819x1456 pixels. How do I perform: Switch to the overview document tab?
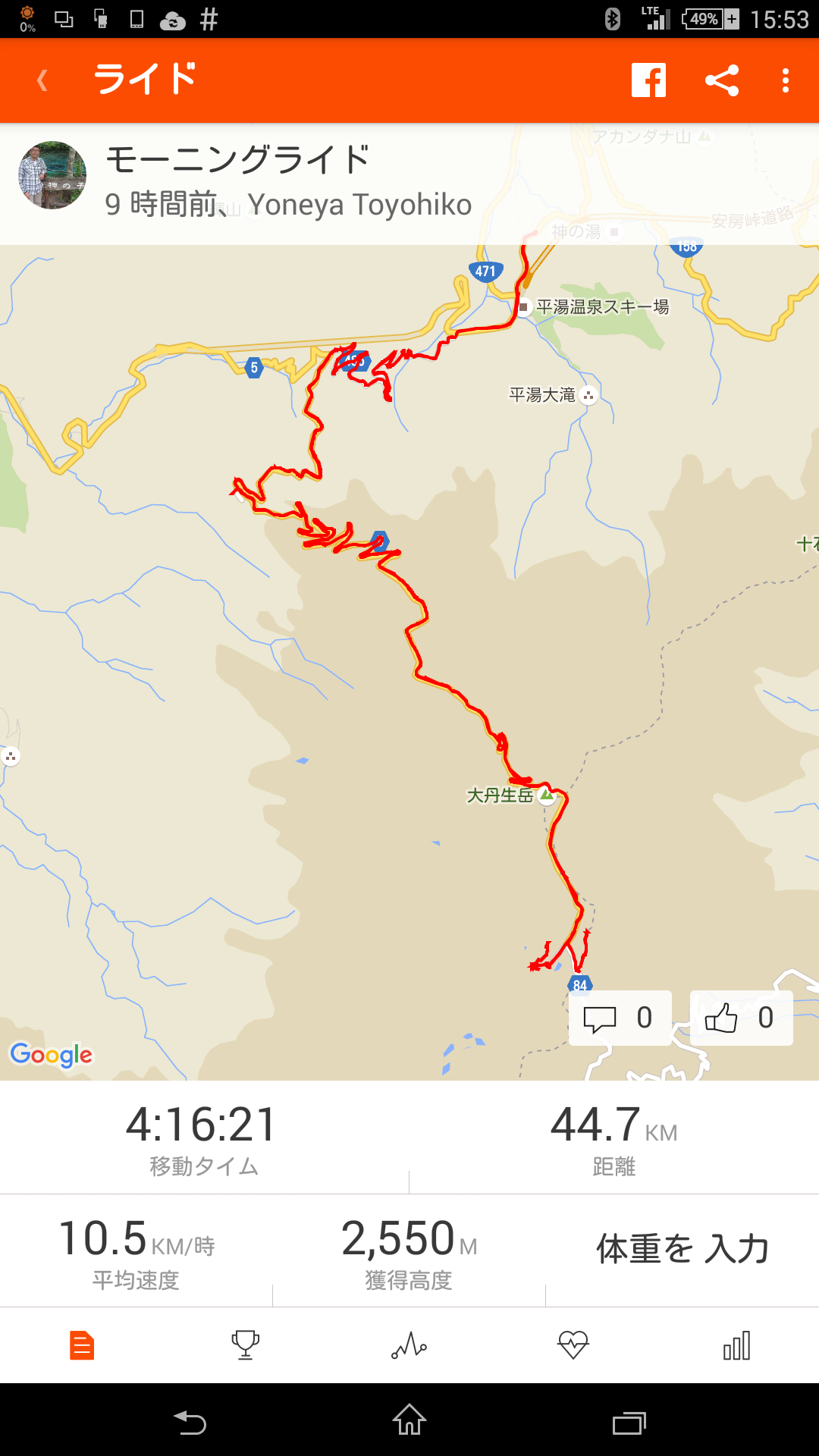click(82, 1345)
